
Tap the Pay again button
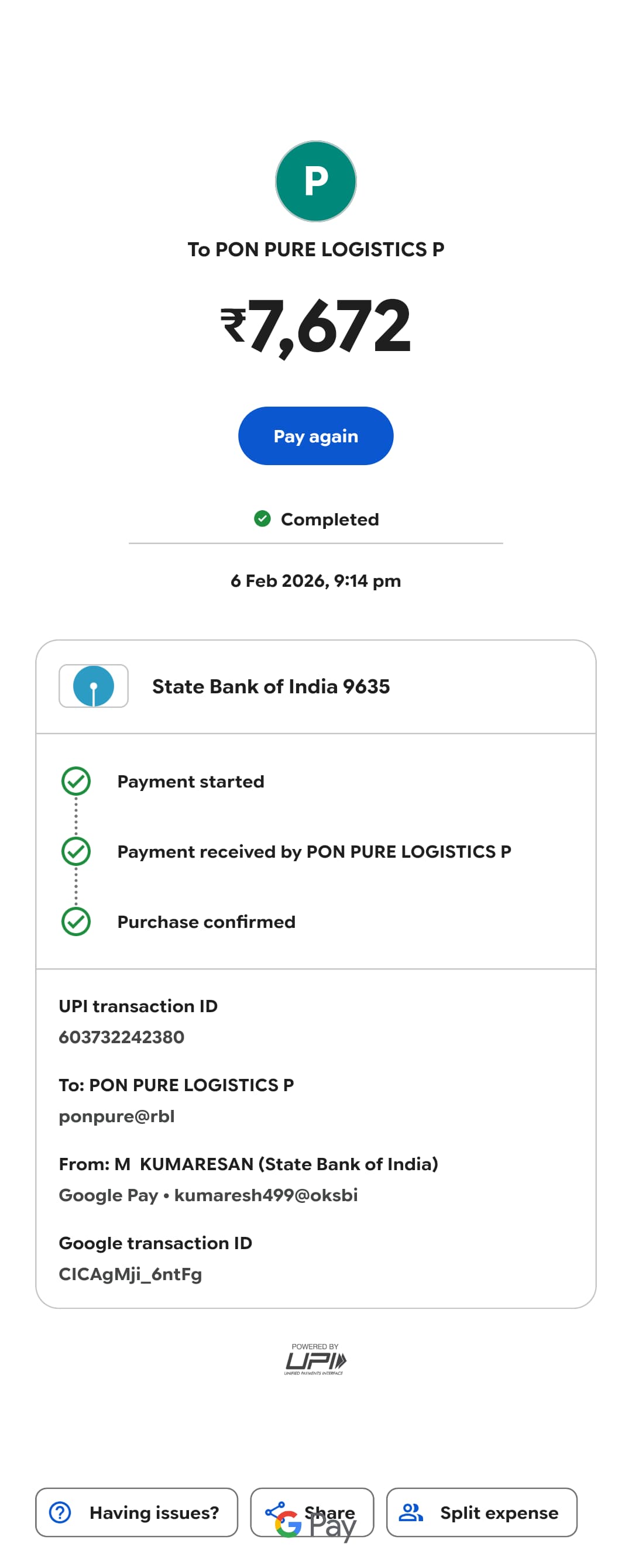pyautogui.click(x=315, y=436)
